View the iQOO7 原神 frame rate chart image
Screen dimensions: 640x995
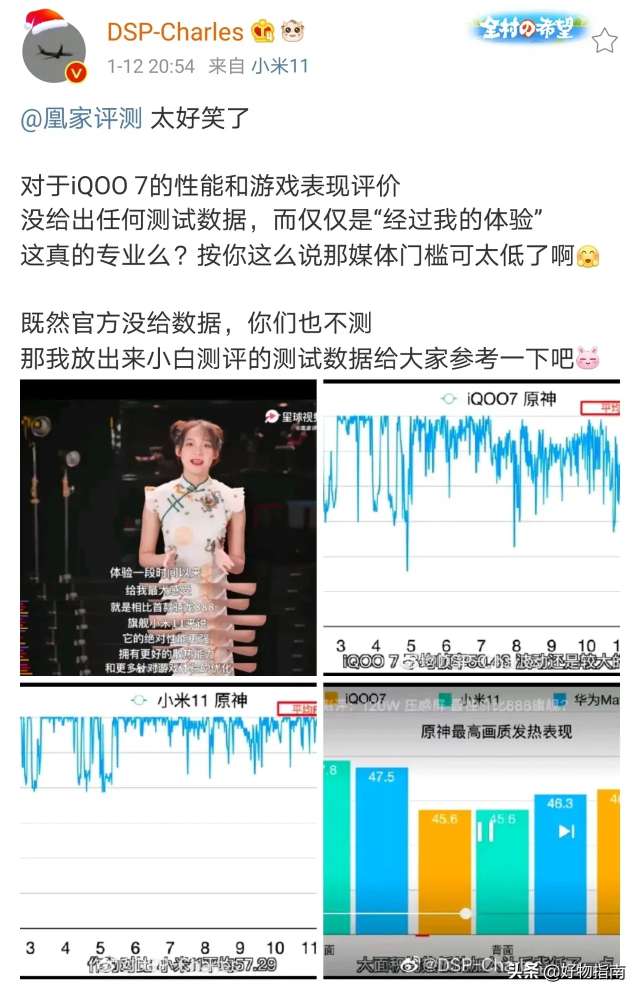(x=471, y=527)
